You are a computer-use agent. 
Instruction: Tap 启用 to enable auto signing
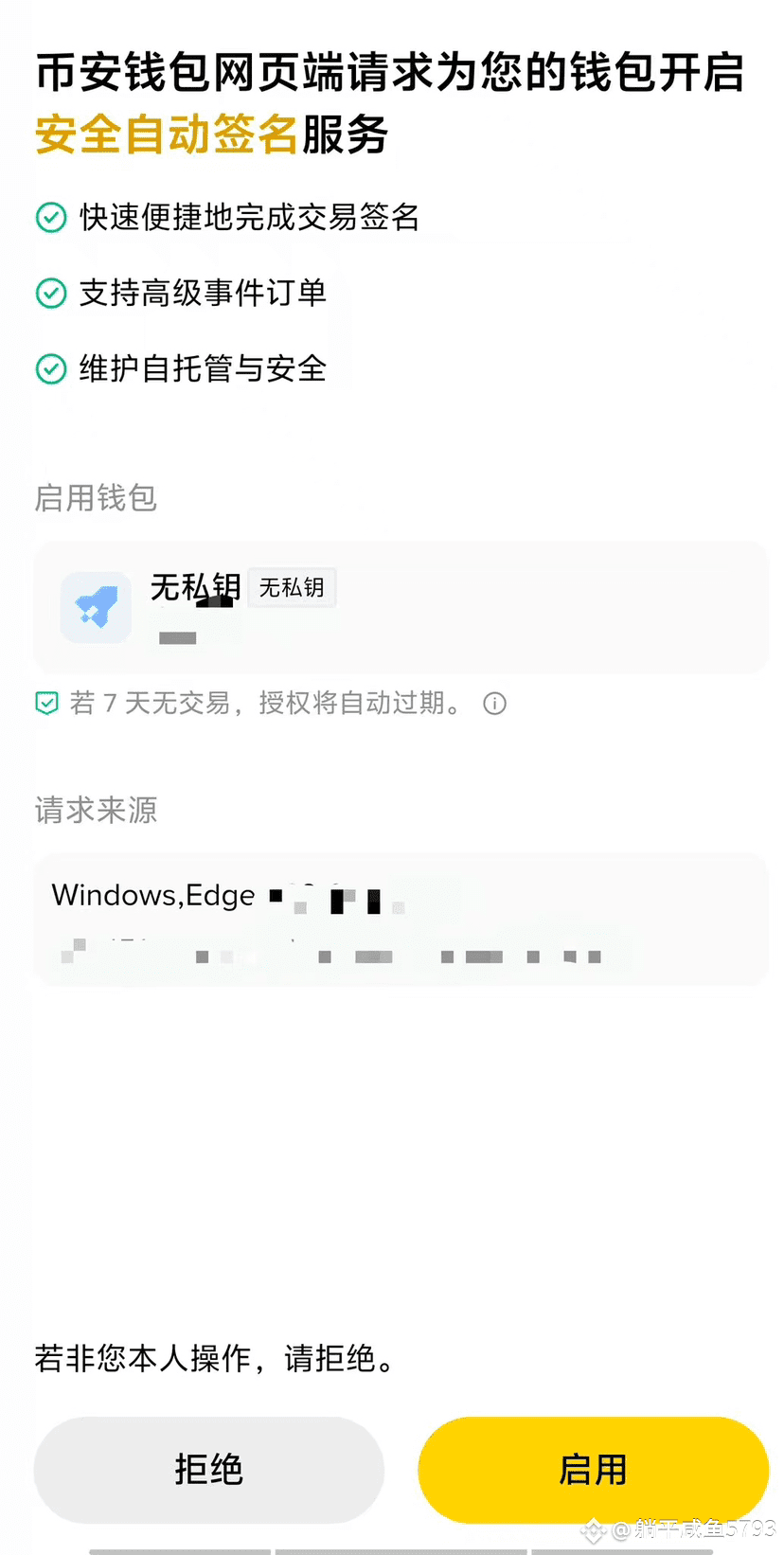[593, 1470]
